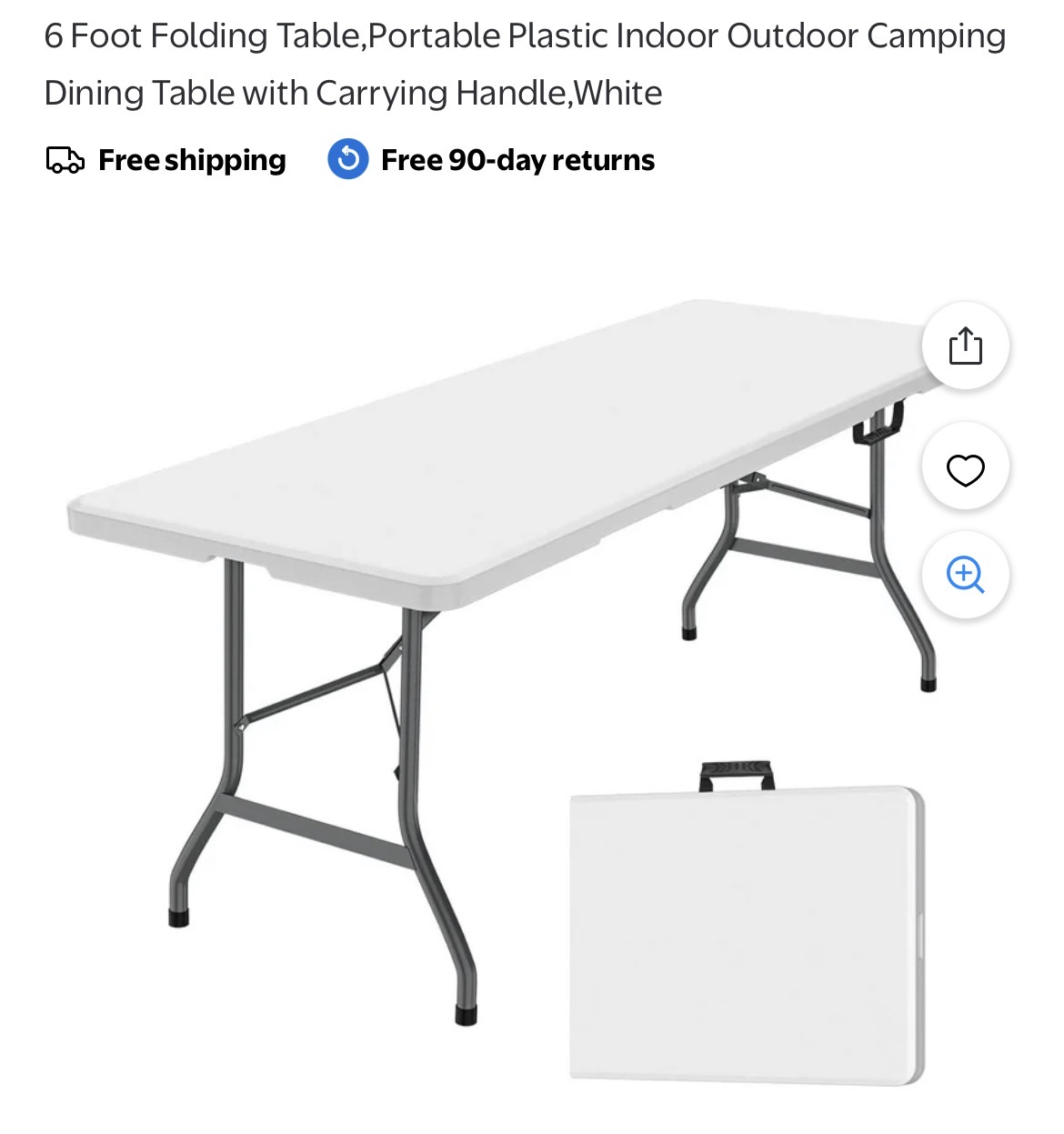This screenshot has width=1064, height=1134.
Task: Add the folding table to favorites
Action: click(965, 469)
